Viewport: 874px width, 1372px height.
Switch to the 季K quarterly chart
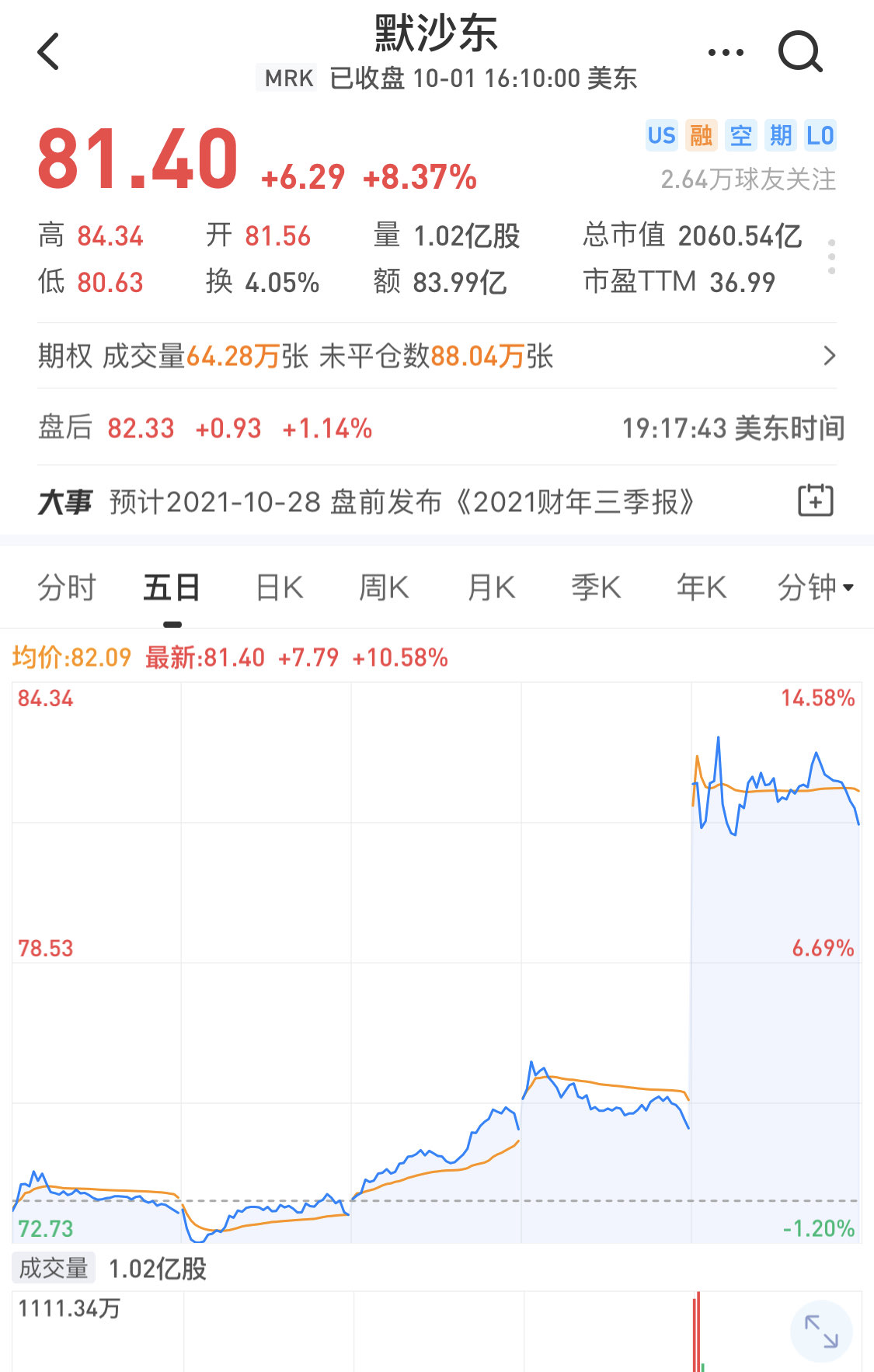point(596,587)
